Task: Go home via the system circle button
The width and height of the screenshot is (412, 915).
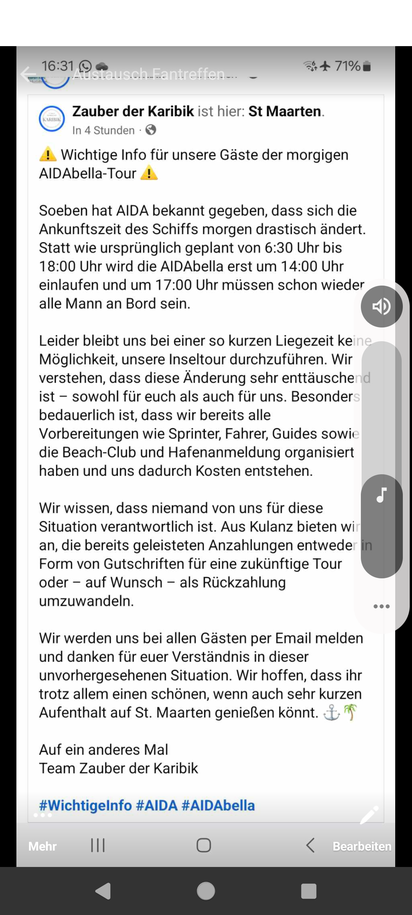Action: click(205, 890)
